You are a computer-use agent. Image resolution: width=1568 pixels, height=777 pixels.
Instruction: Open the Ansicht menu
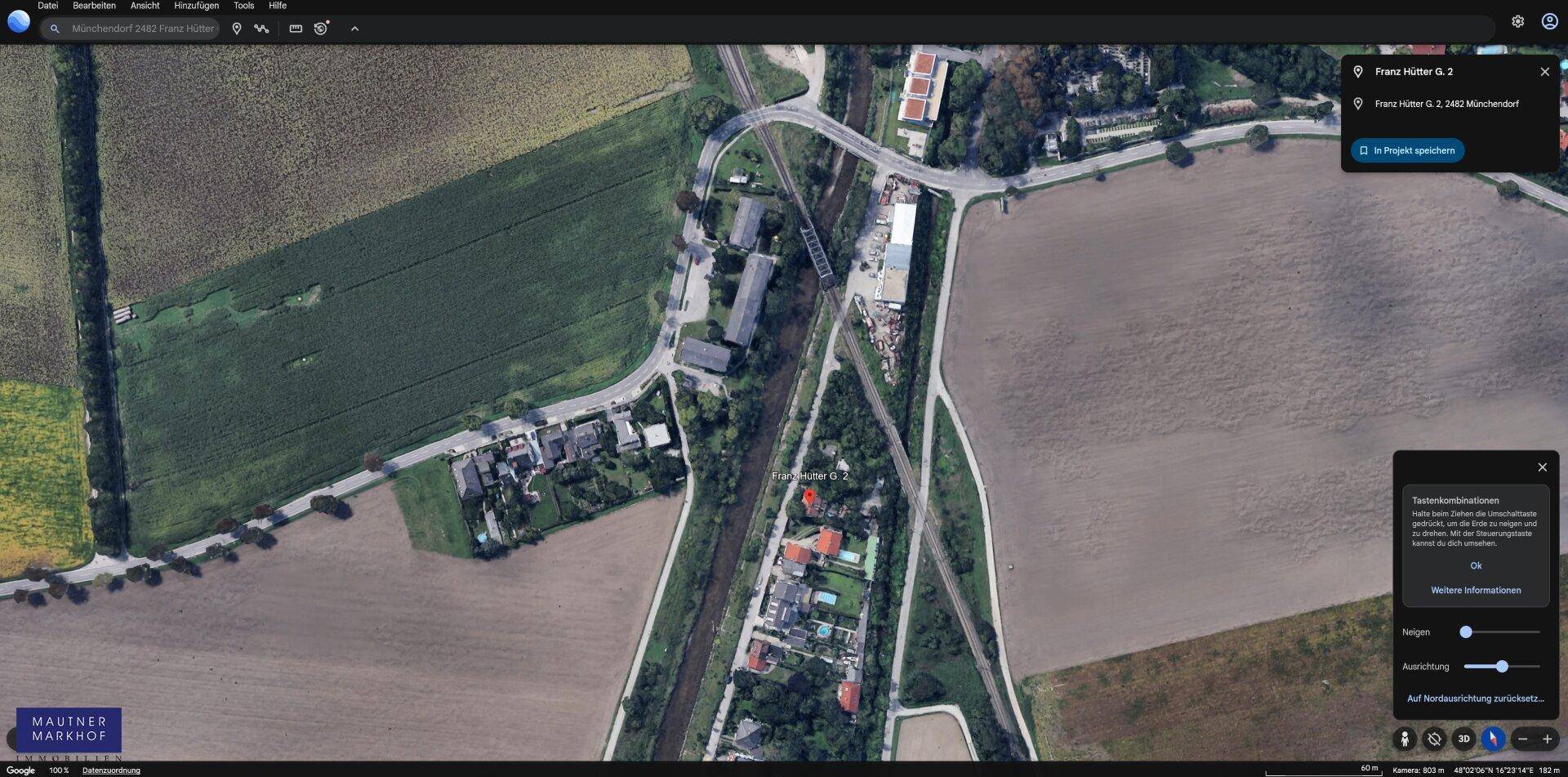145,6
